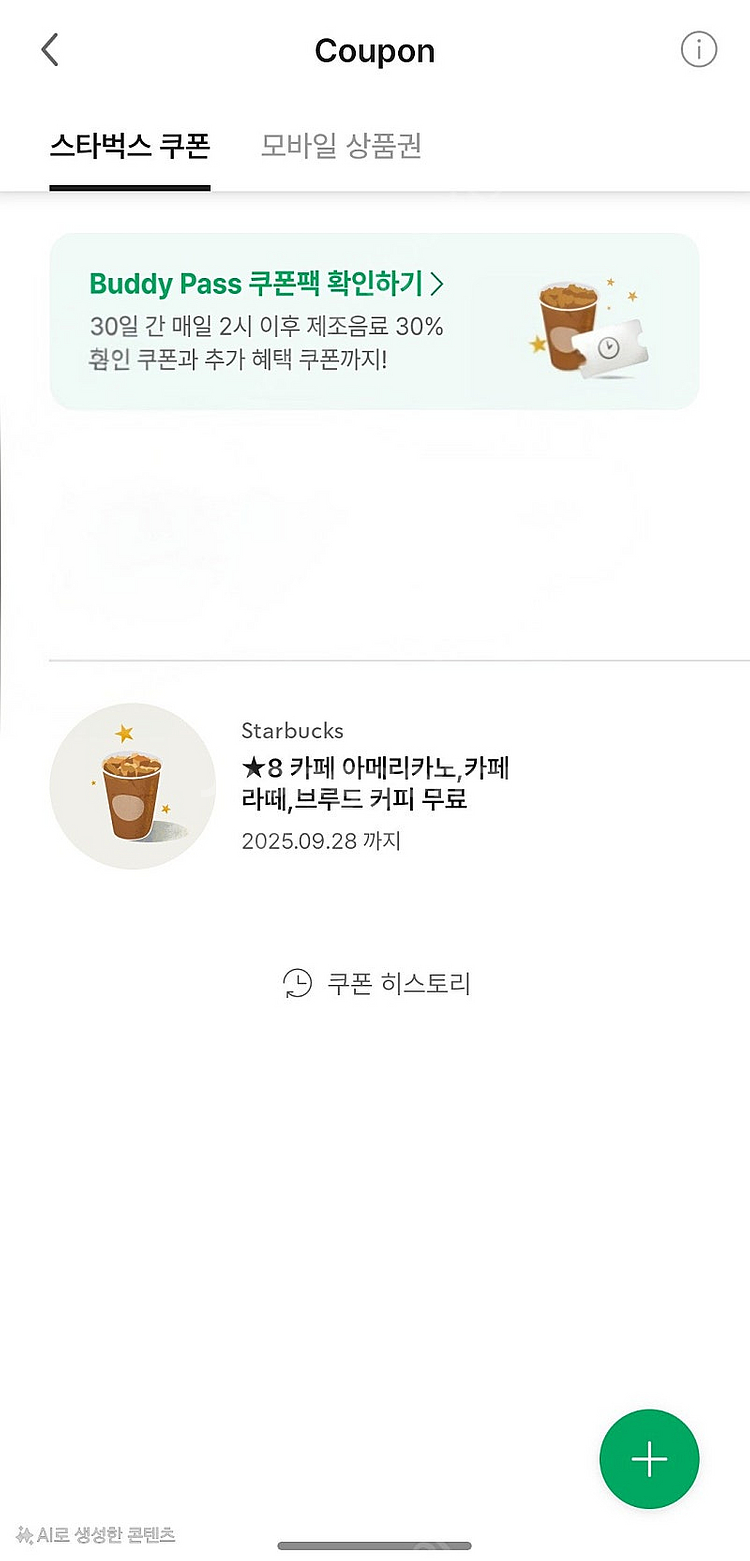Viewport: 750px width, 1561px height.
Task: Open the ★8 카페 아메리카노 무료 coupon
Action: pyautogui.click(x=375, y=785)
